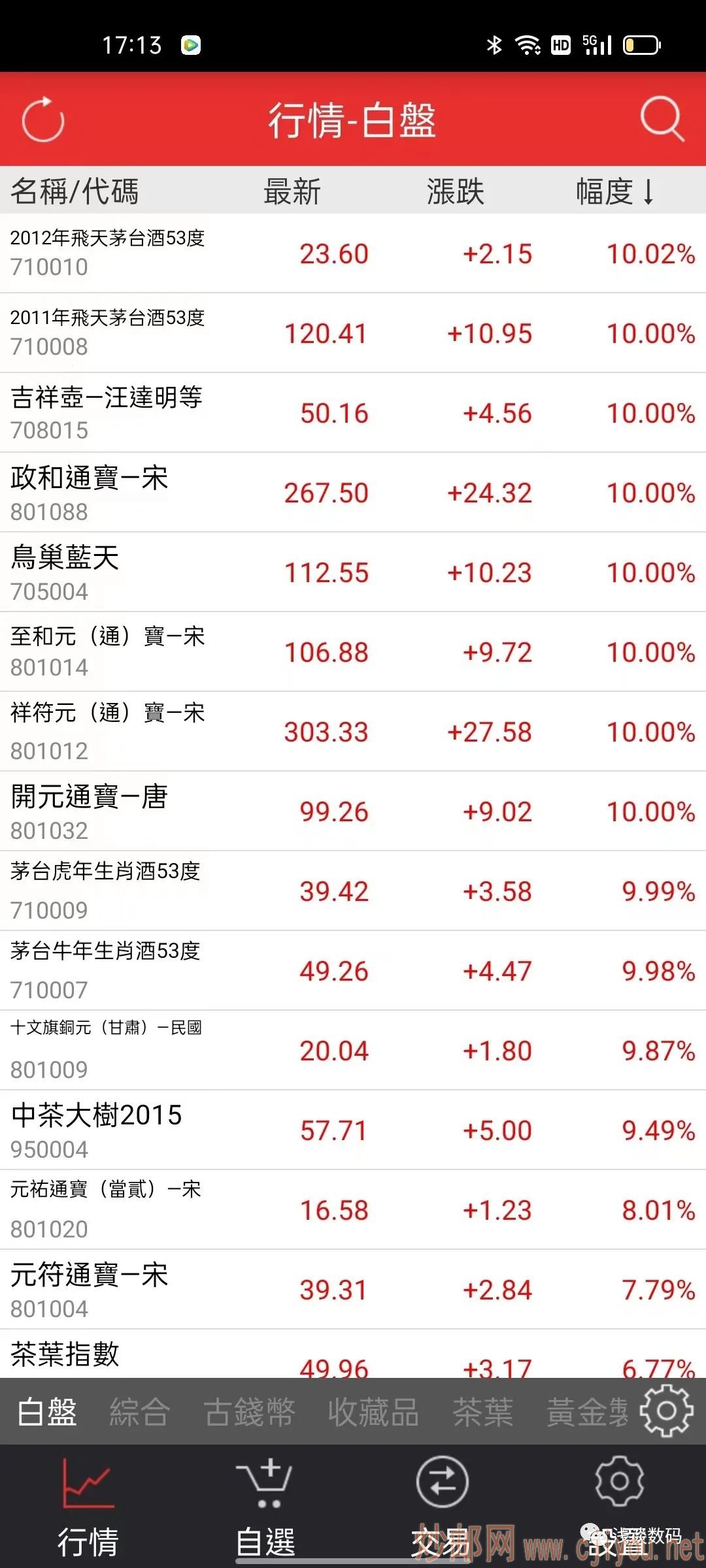
Task: Select the 政和通寶－宋 row
Action: (x=353, y=493)
